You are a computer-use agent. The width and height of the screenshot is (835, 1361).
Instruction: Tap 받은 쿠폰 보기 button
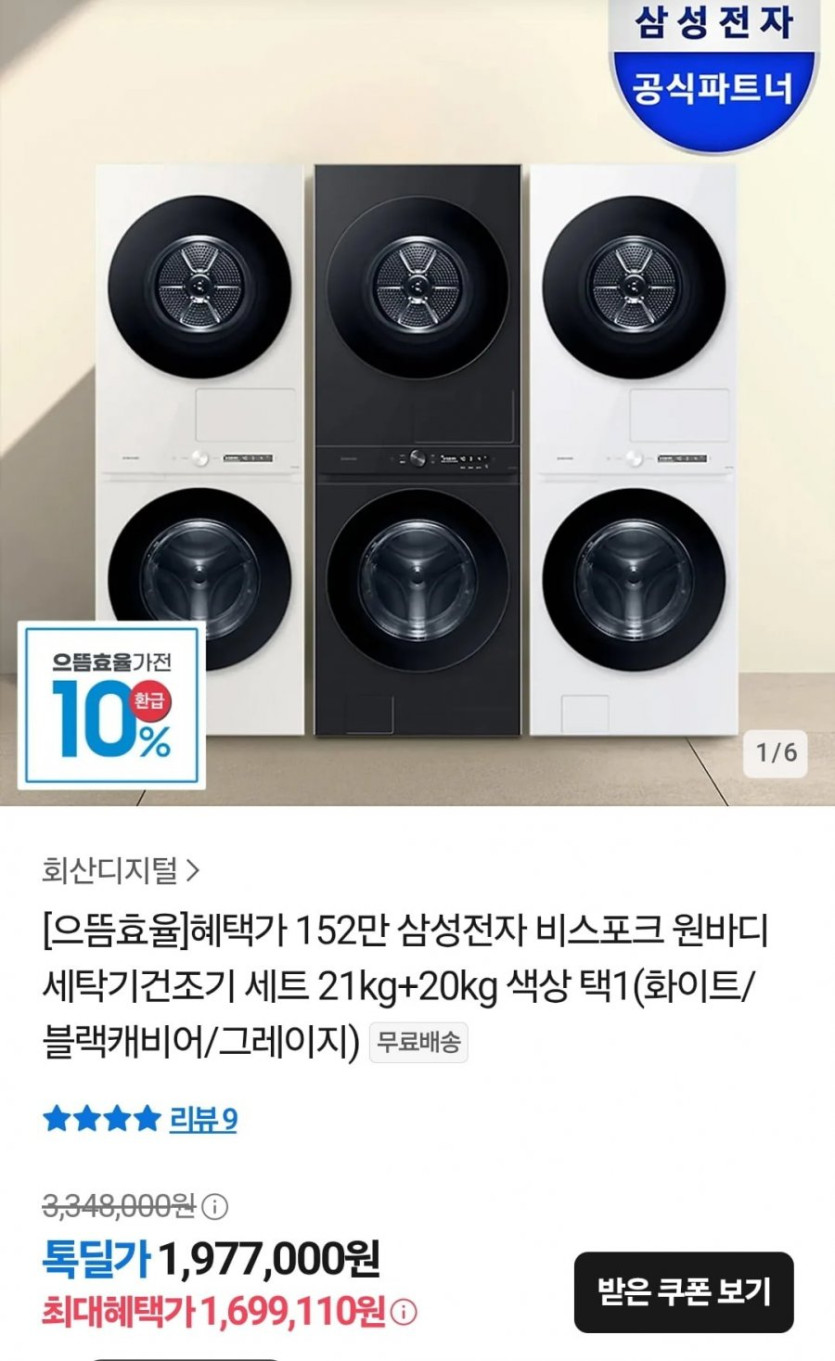(x=683, y=1293)
